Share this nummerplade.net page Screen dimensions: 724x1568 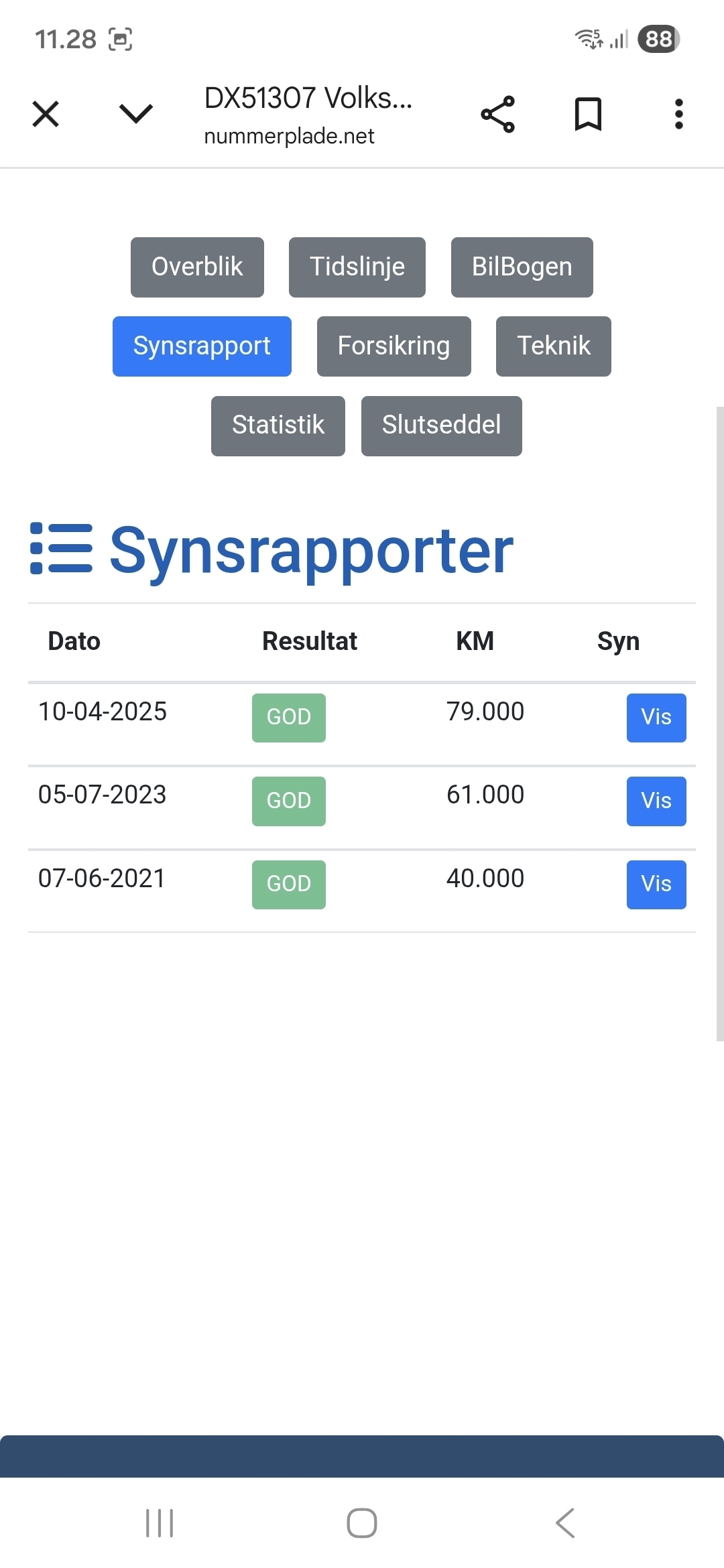click(x=498, y=114)
